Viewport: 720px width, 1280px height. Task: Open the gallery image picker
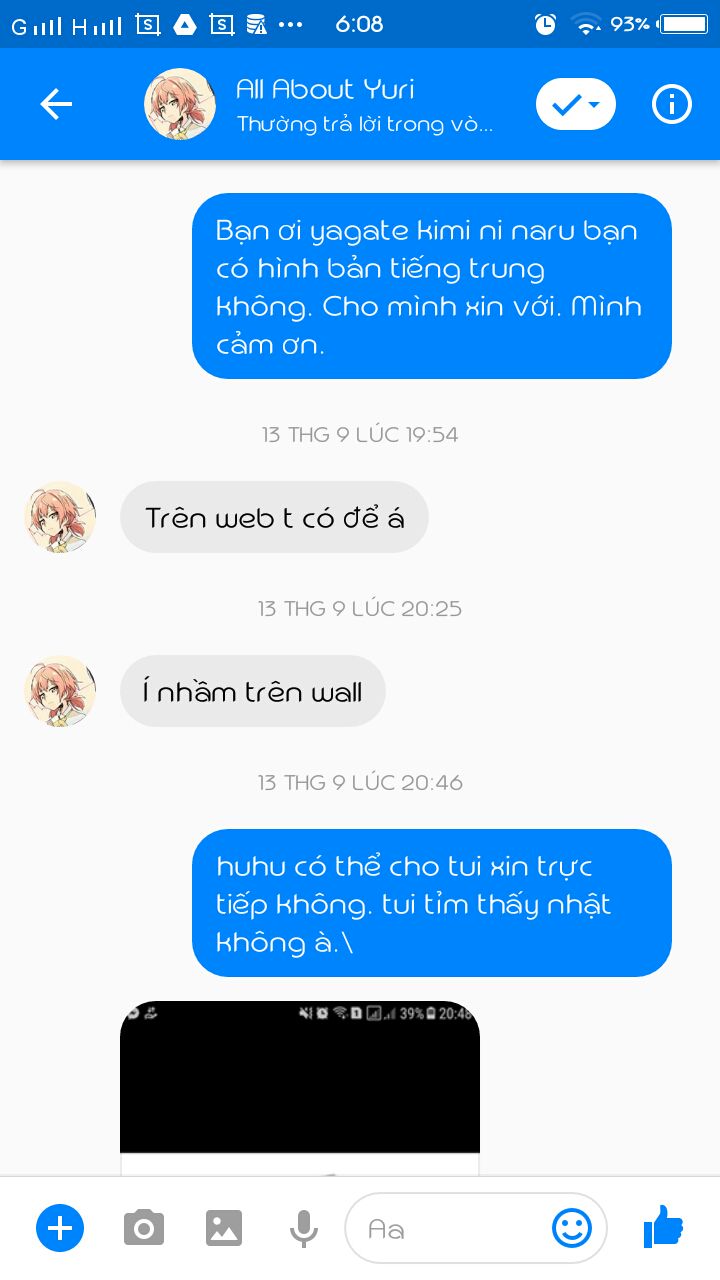pyautogui.click(x=224, y=1227)
